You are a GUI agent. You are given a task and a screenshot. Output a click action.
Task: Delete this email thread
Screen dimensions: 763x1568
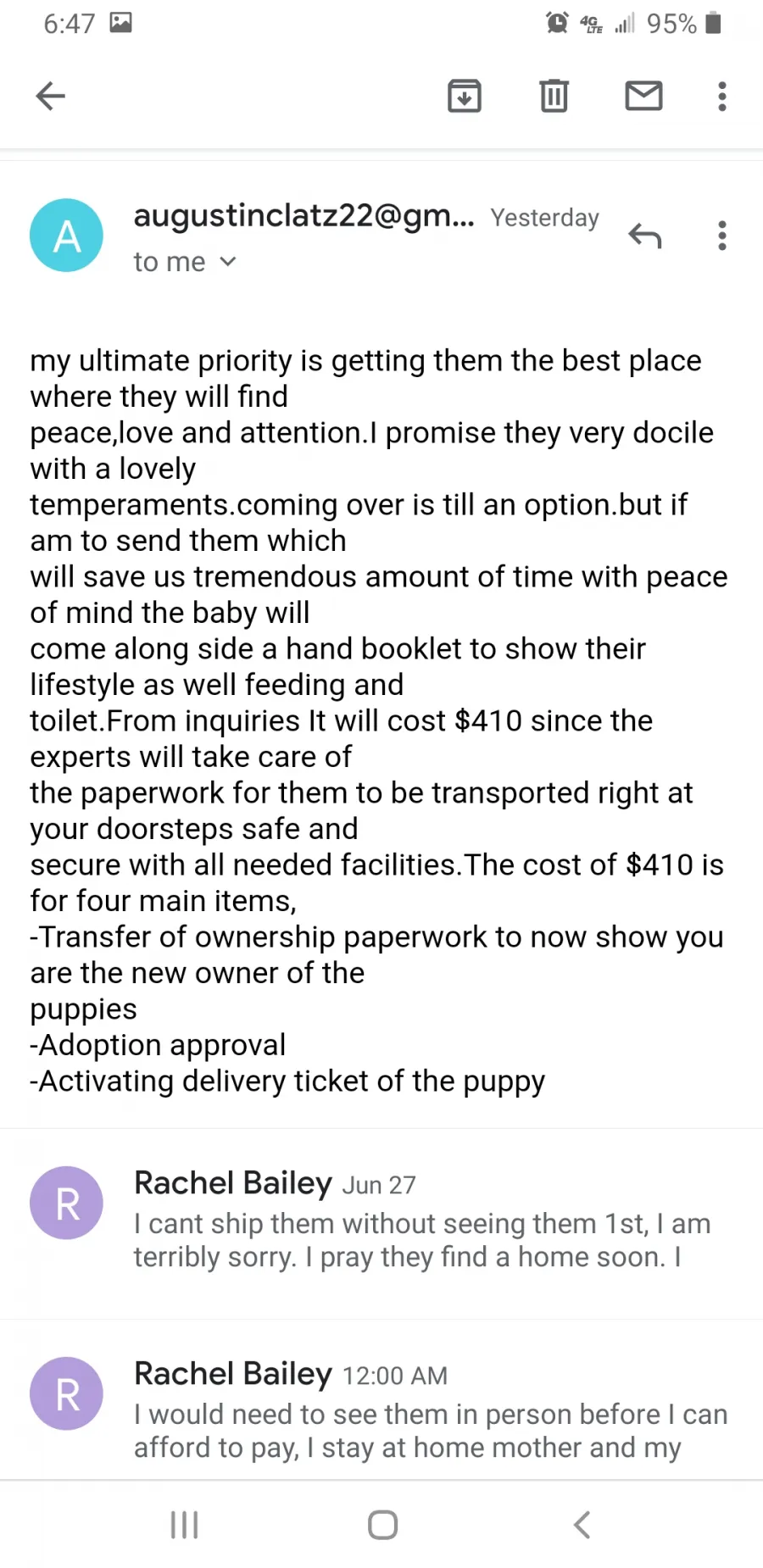[x=554, y=96]
